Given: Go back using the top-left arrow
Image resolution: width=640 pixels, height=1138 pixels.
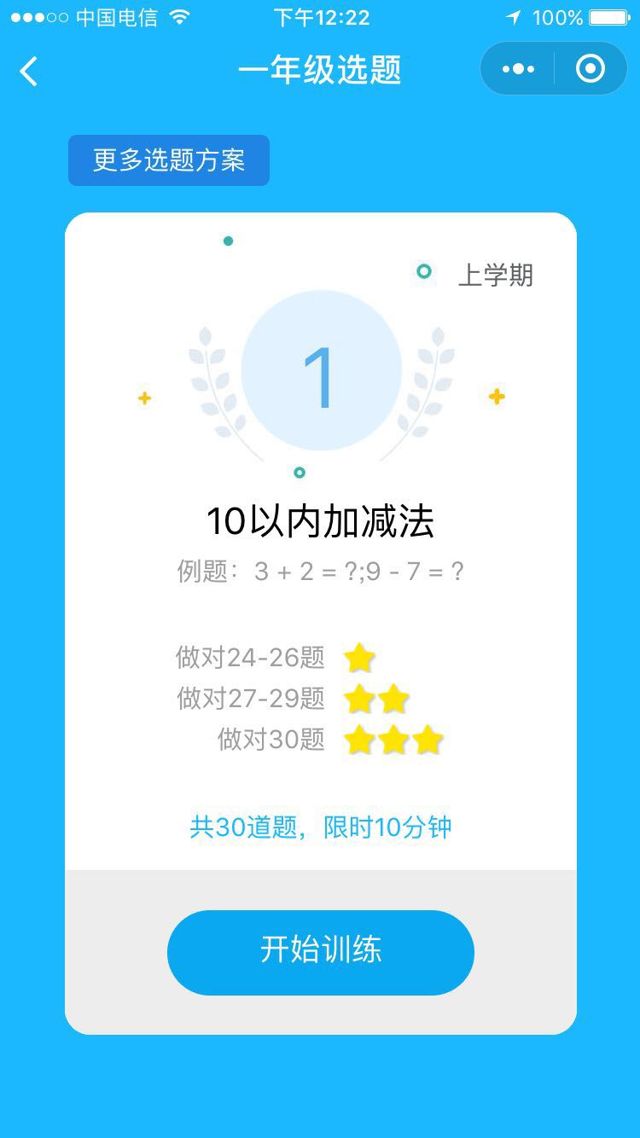Looking at the screenshot, I should point(29,70).
